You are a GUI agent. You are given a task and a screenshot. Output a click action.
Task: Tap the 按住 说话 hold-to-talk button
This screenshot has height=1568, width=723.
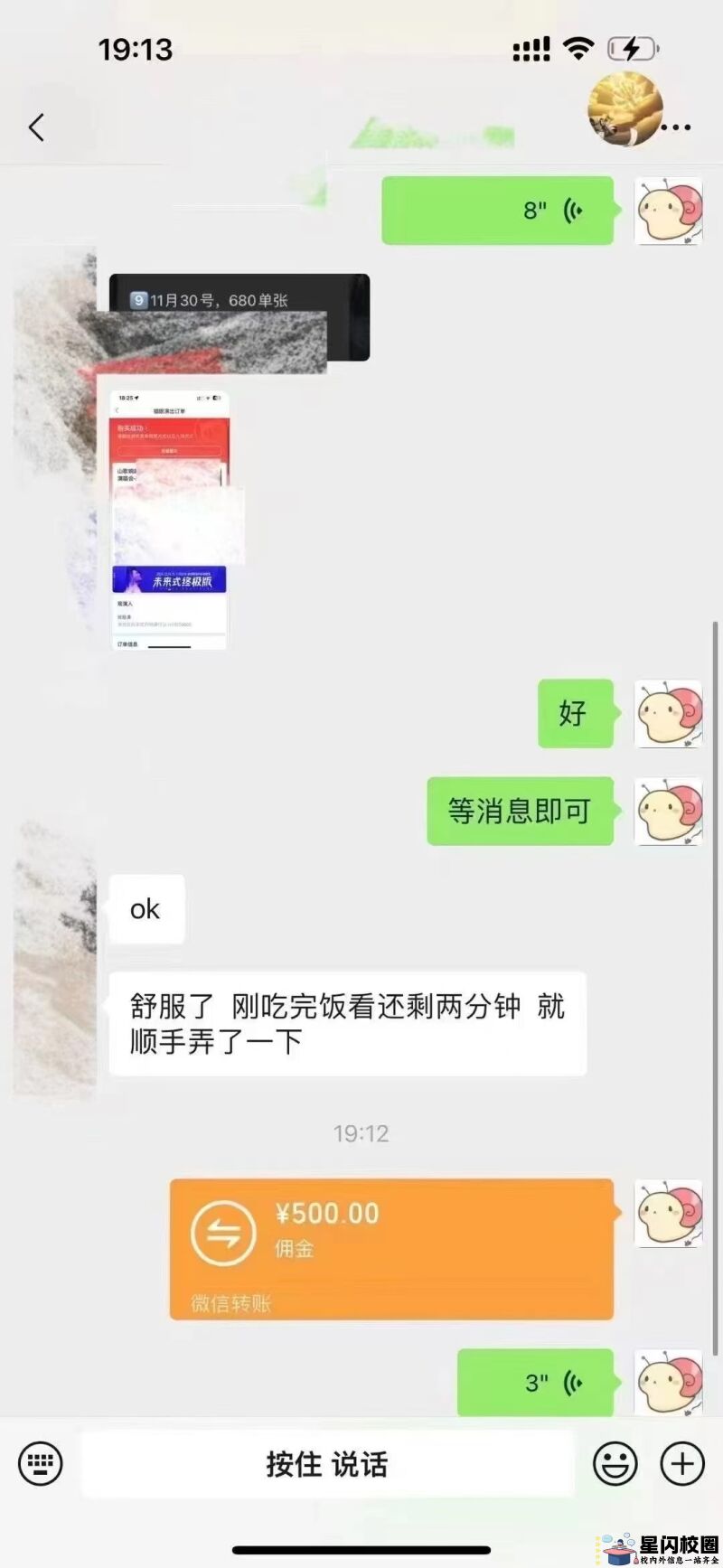(x=327, y=1463)
